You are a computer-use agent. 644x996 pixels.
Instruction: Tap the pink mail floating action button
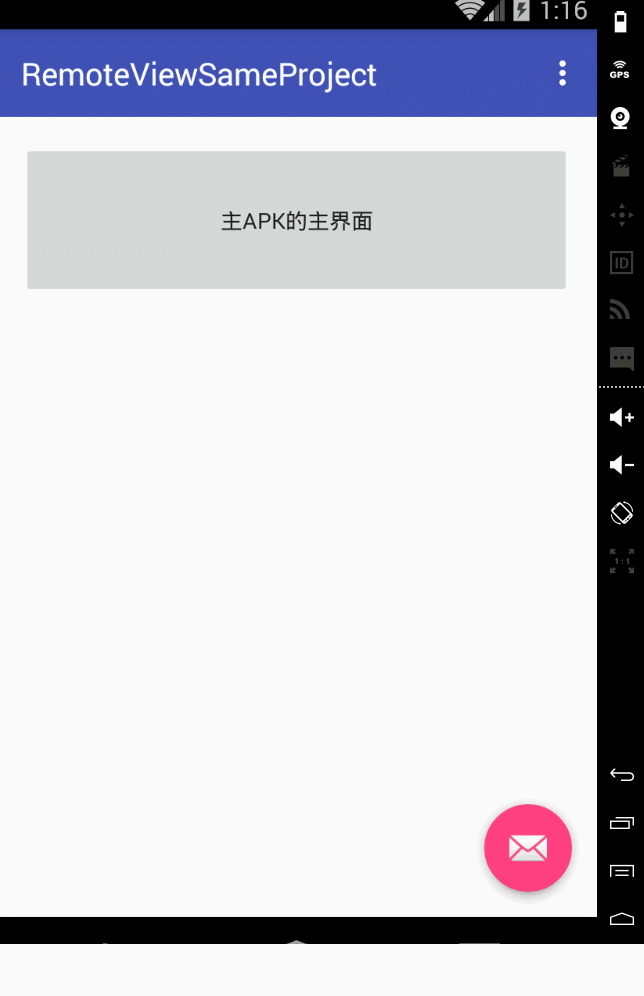[527, 847]
